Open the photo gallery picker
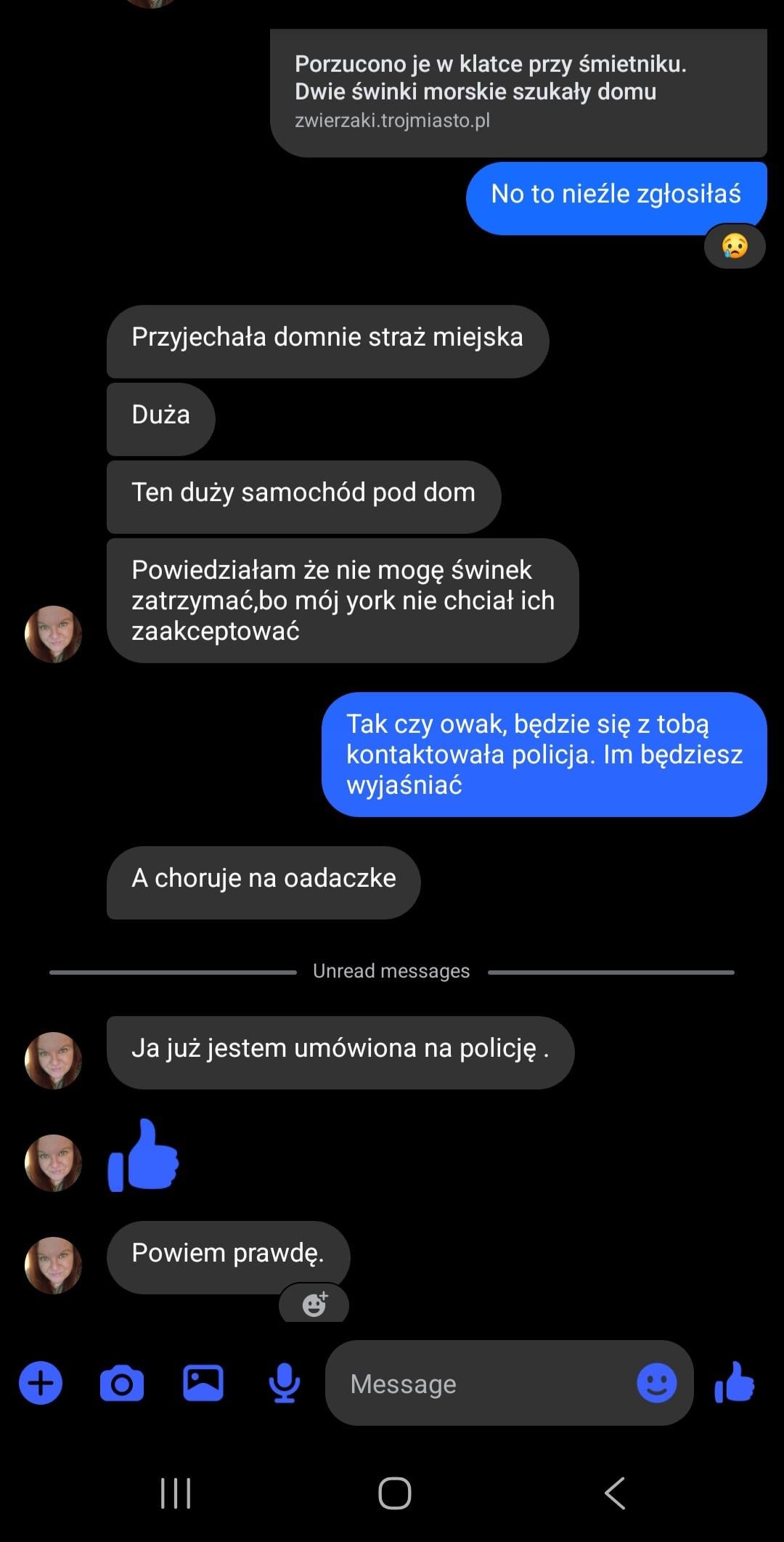Screen dimensions: 784x1542 click(x=203, y=1382)
